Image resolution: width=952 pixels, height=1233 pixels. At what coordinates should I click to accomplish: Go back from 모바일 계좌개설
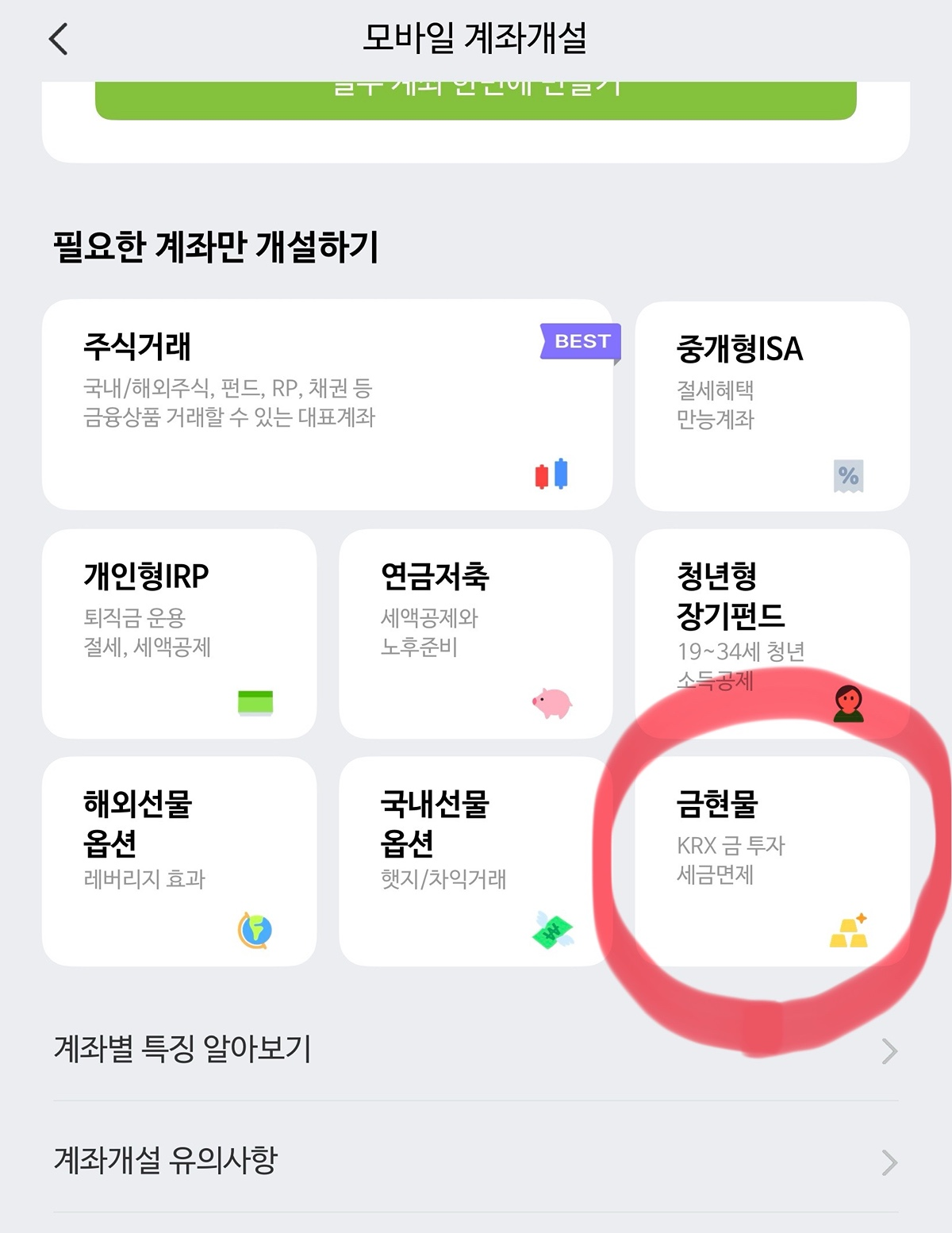click(59, 39)
